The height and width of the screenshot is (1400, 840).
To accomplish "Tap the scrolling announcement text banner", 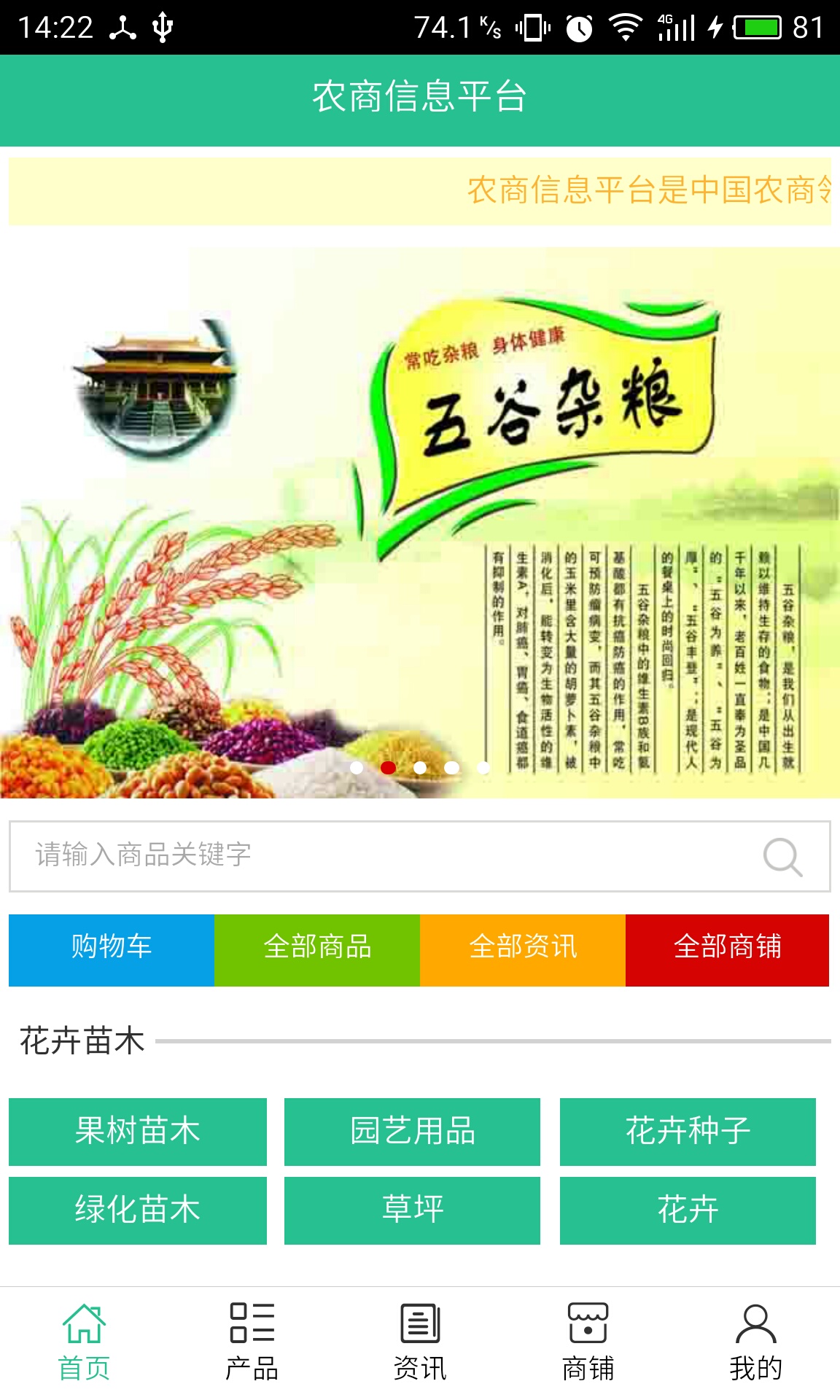I will (x=420, y=188).
